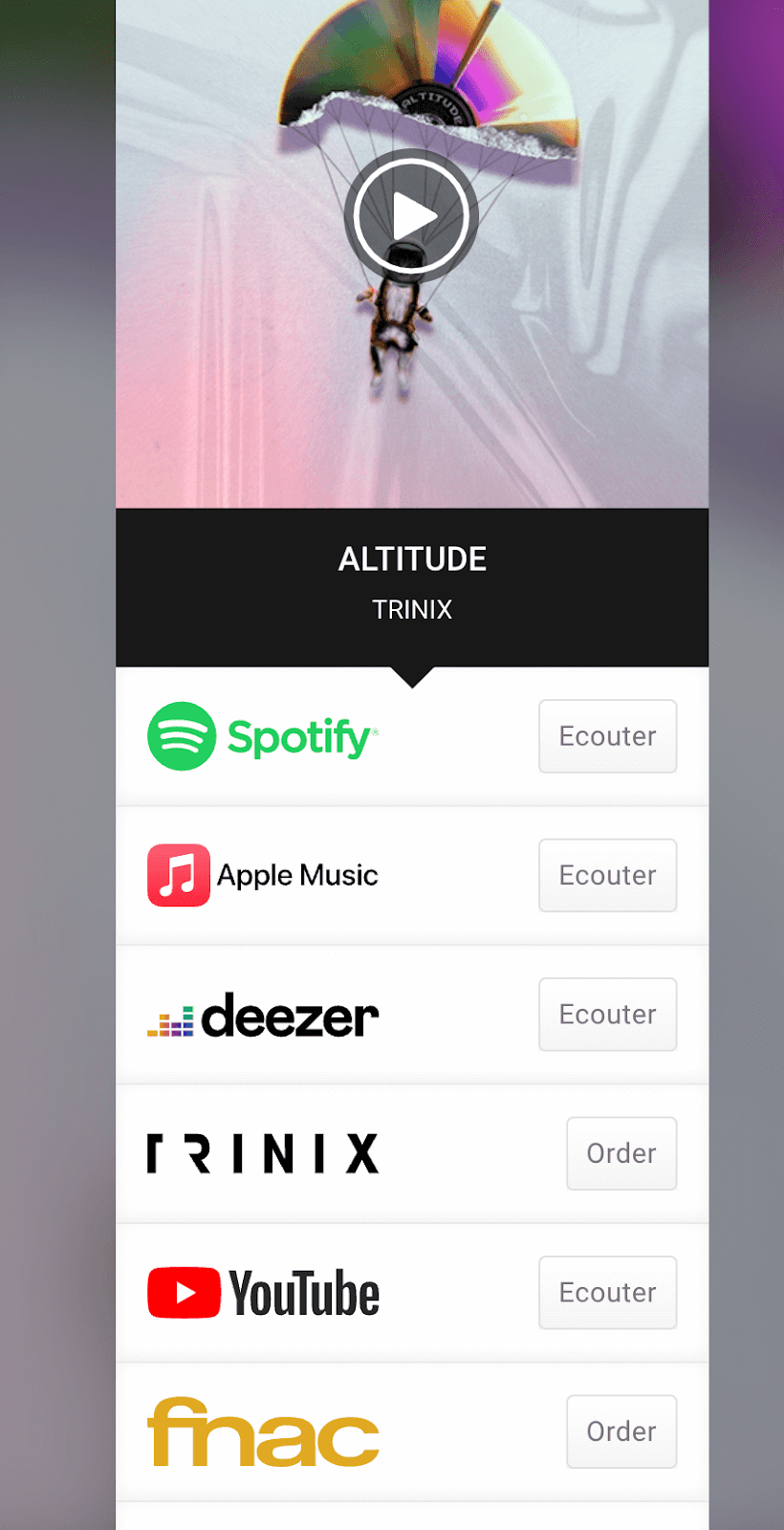
Task: Listen on Apple Music via Ecouter
Action: (607, 875)
